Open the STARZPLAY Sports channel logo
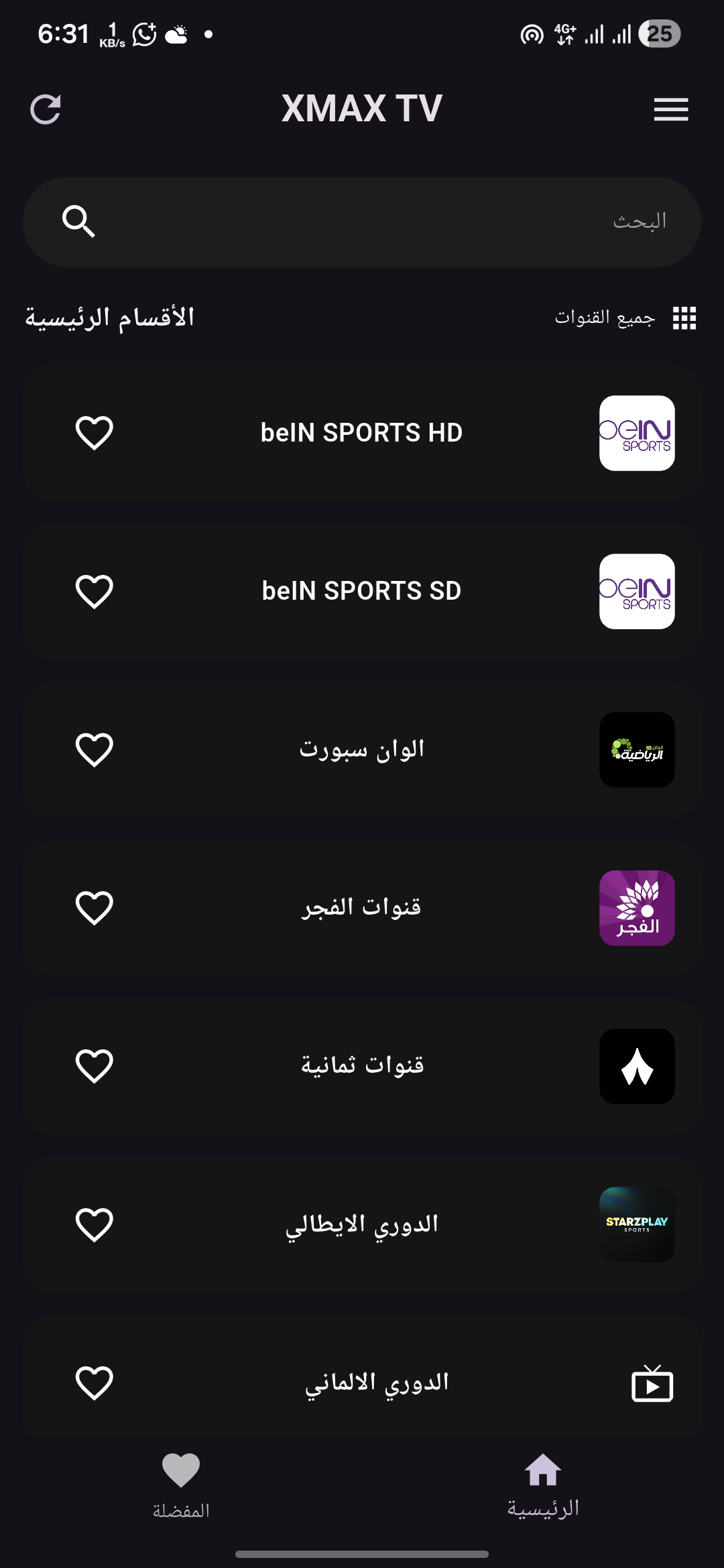 (636, 1222)
